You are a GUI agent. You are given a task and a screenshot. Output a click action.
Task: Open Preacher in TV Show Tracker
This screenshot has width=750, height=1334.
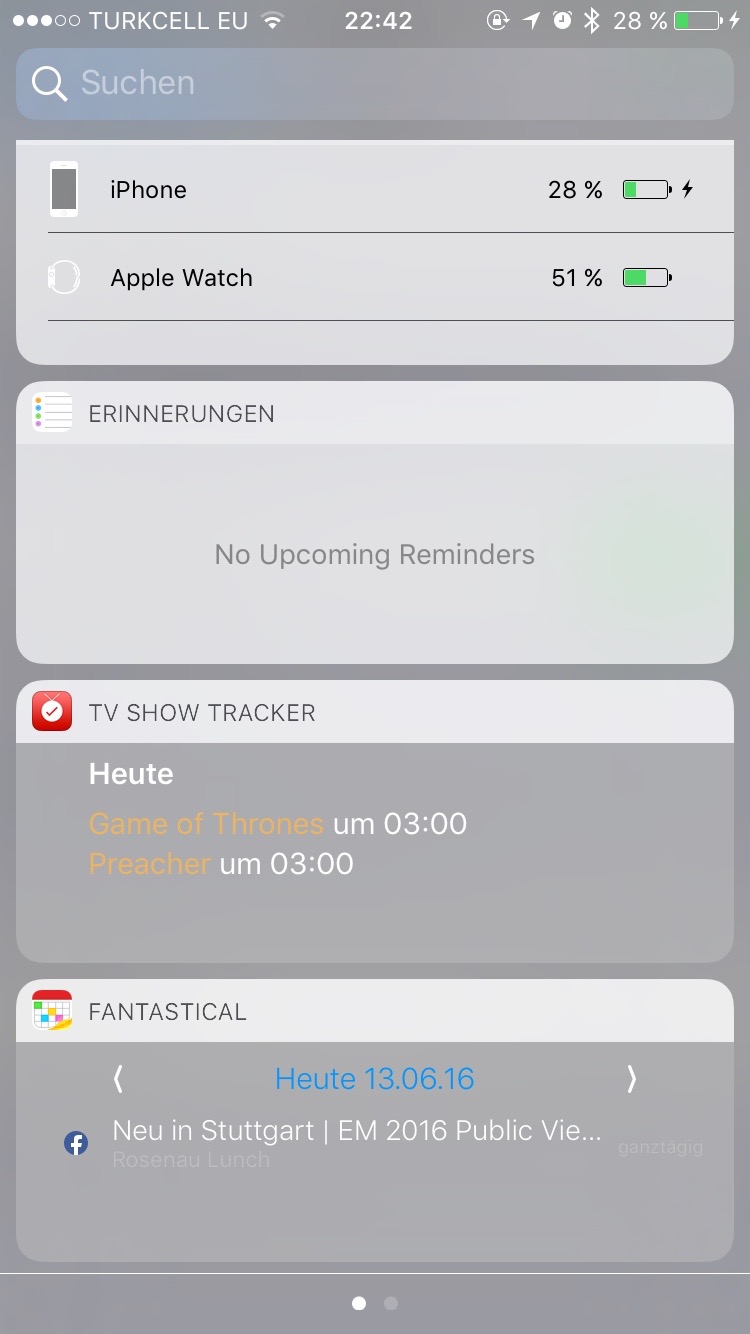(150, 864)
